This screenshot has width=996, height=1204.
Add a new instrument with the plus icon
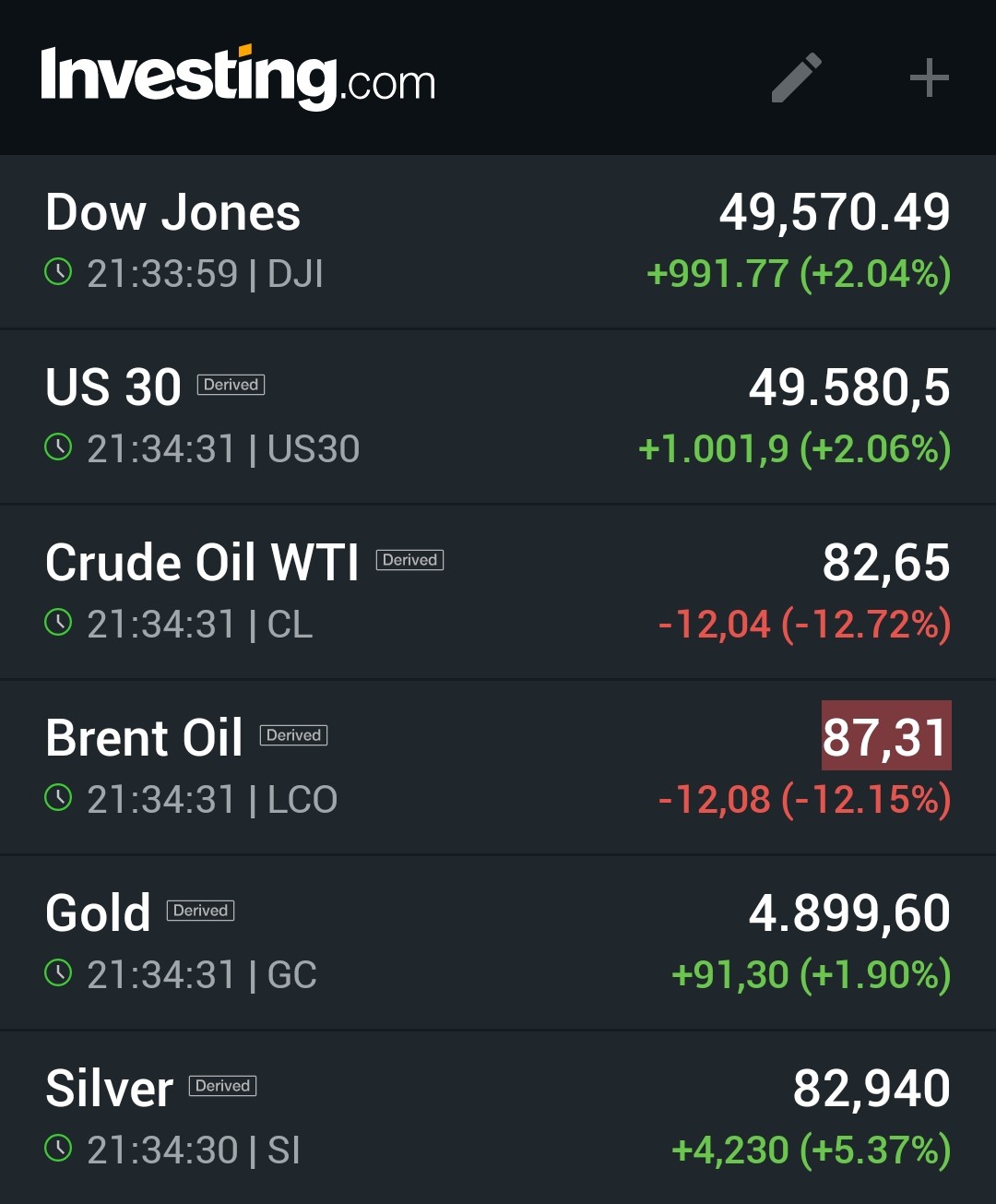click(929, 77)
